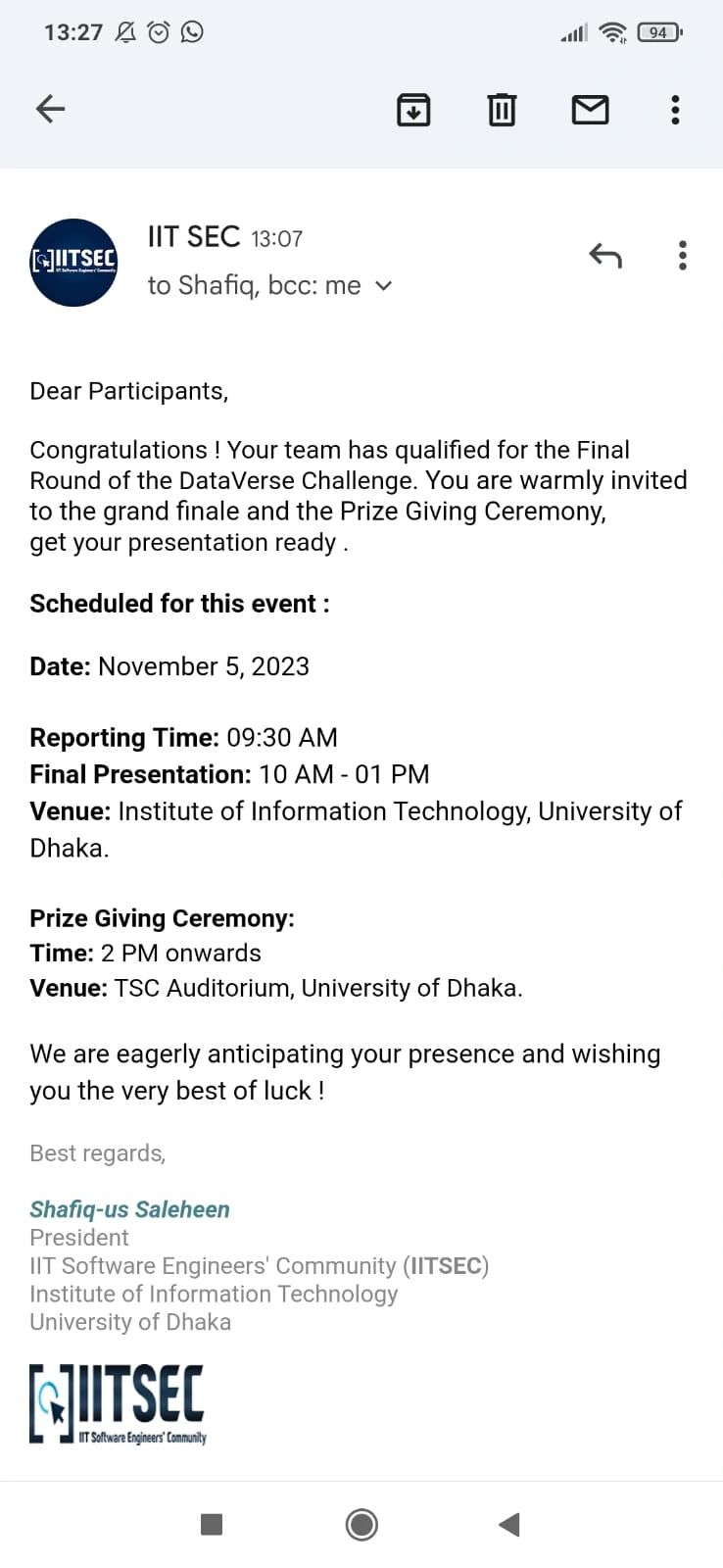Expand the recipient details chevron

click(384, 286)
